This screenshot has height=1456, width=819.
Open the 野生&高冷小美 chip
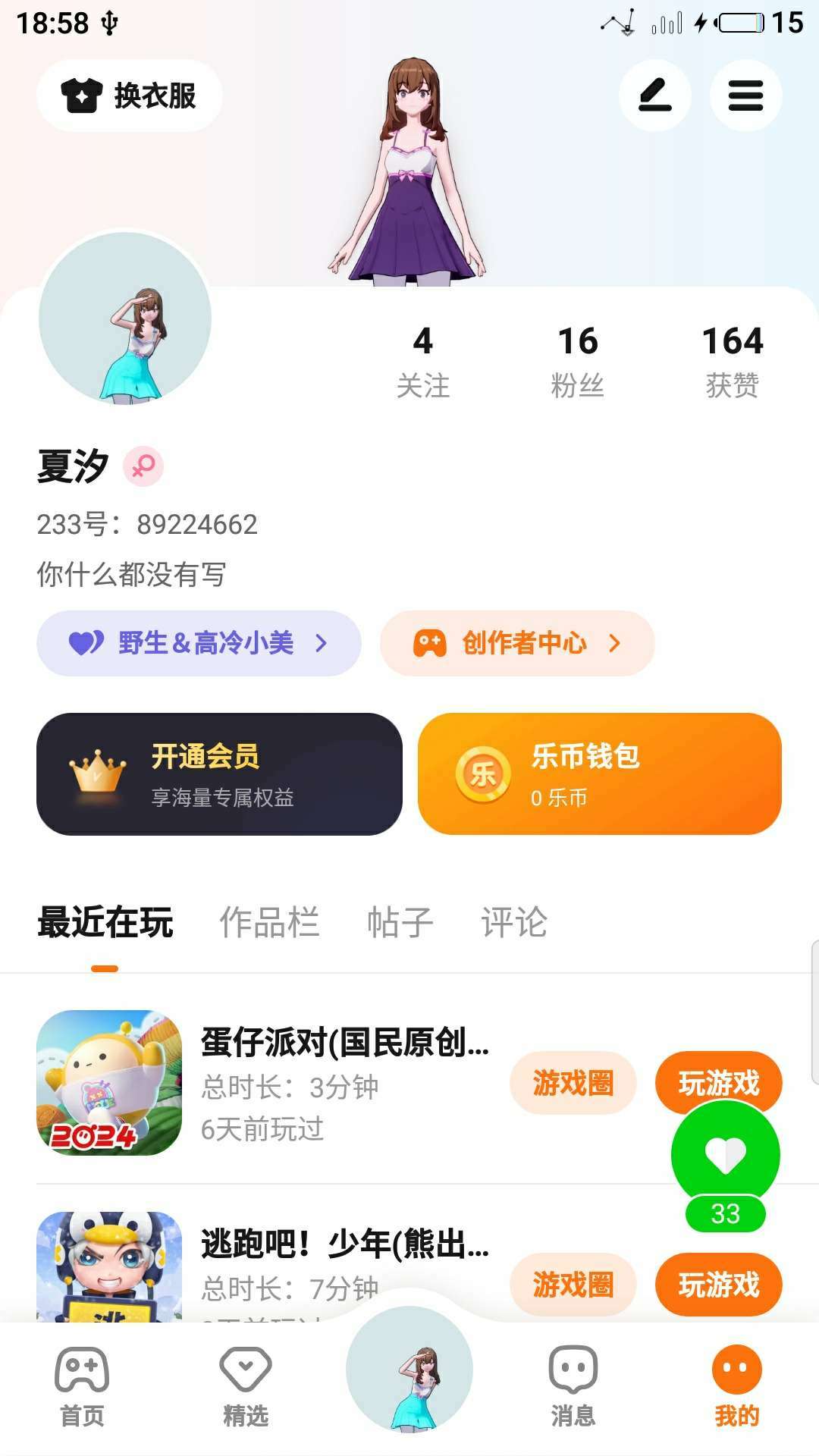click(199, 643)
